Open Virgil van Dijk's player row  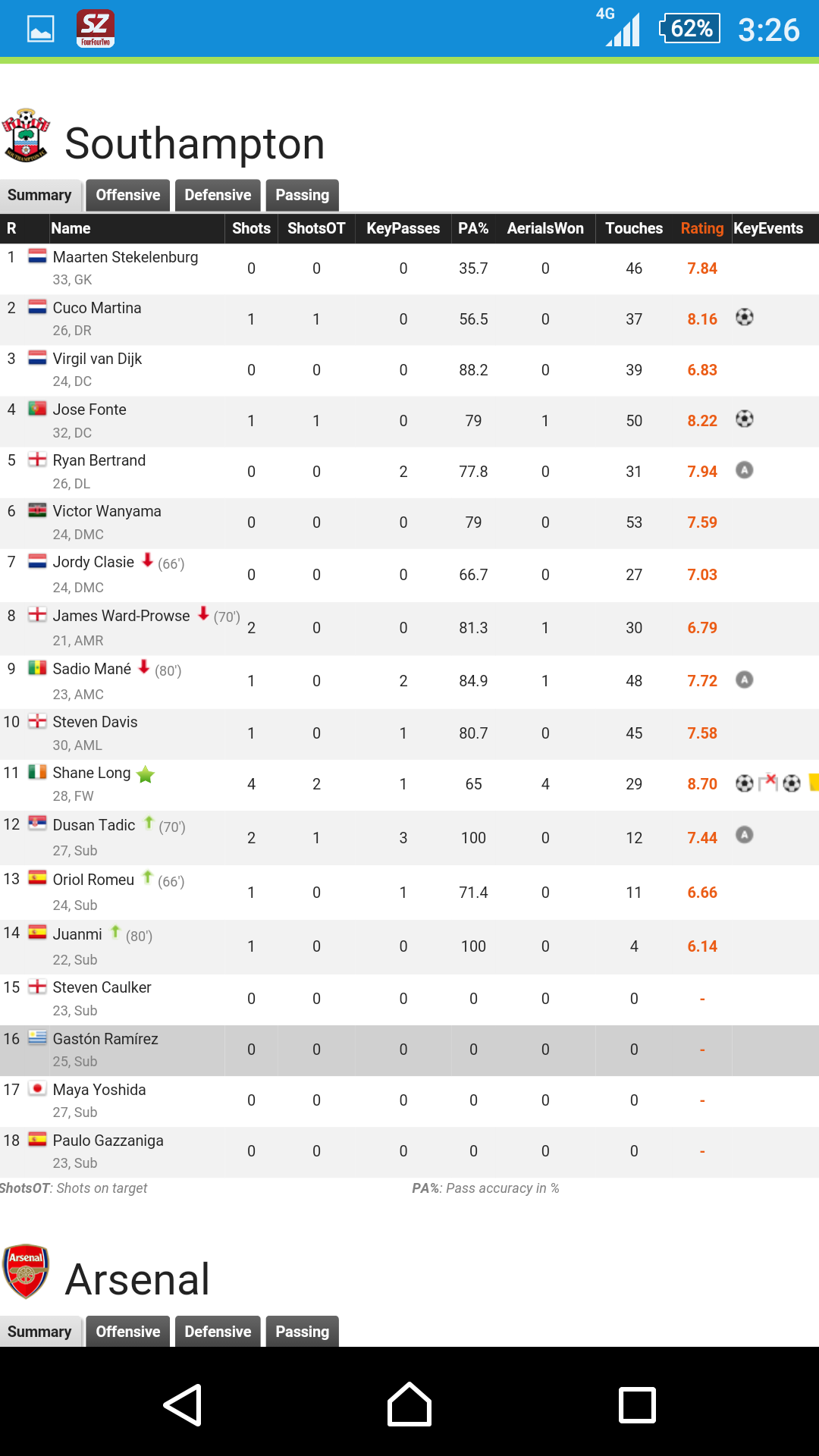(409, 370)
